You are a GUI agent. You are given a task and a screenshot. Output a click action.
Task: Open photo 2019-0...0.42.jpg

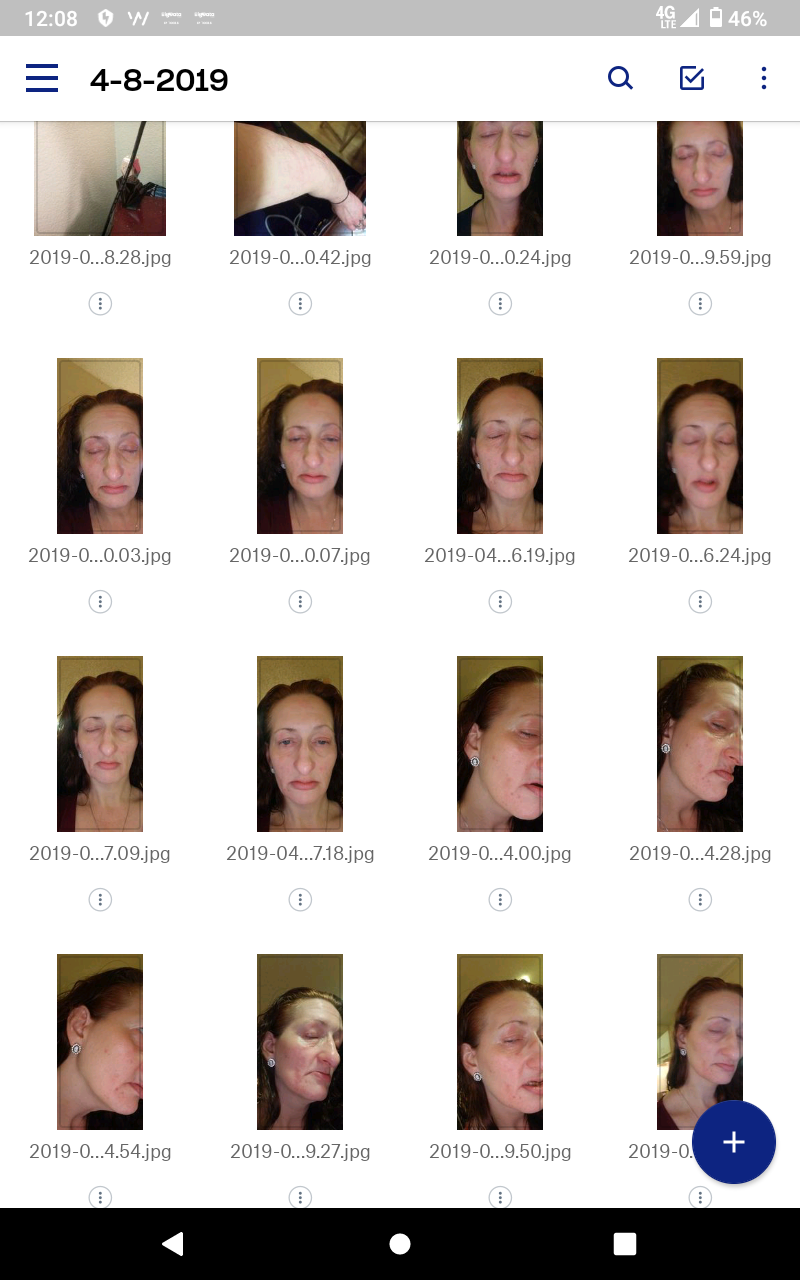point(300,180)
